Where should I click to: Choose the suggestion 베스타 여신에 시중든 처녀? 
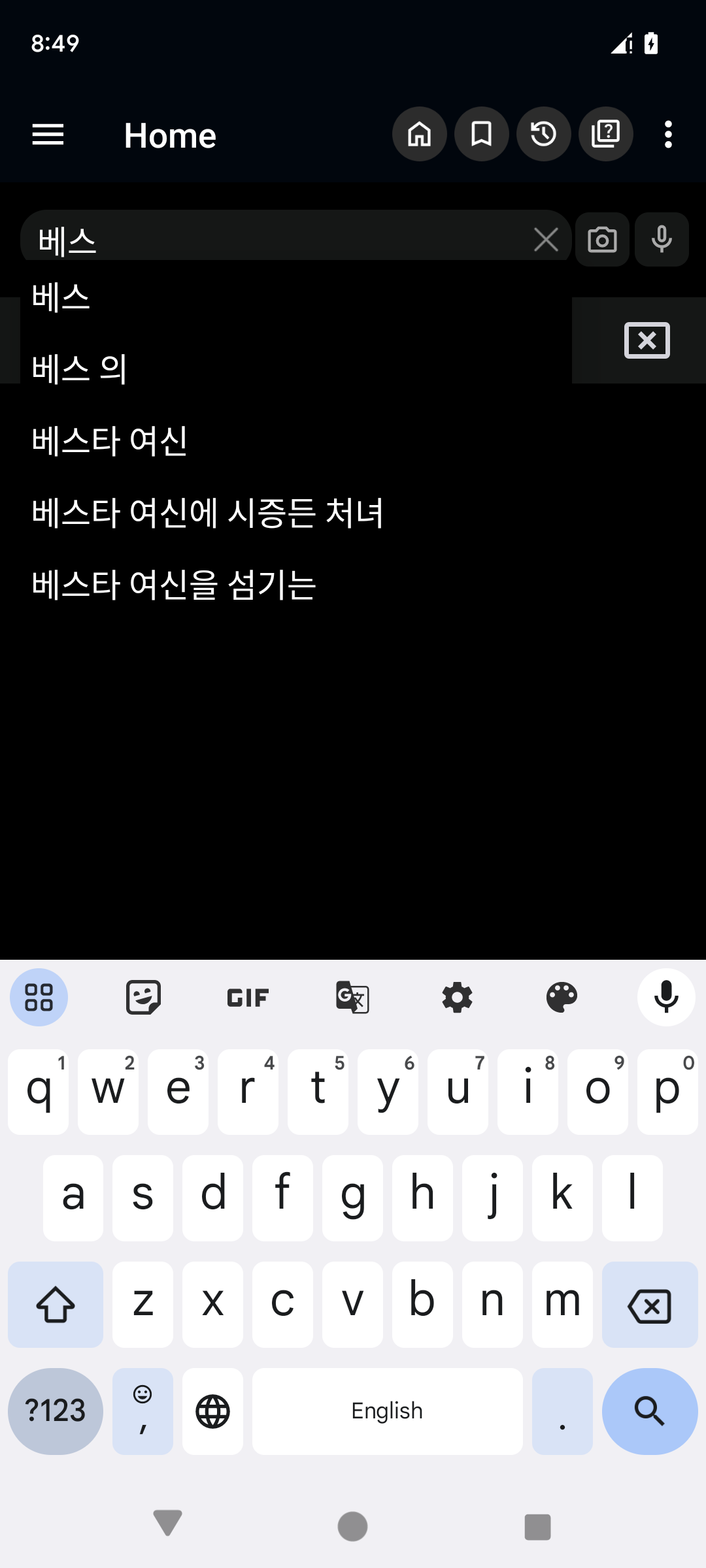[208, 513]
